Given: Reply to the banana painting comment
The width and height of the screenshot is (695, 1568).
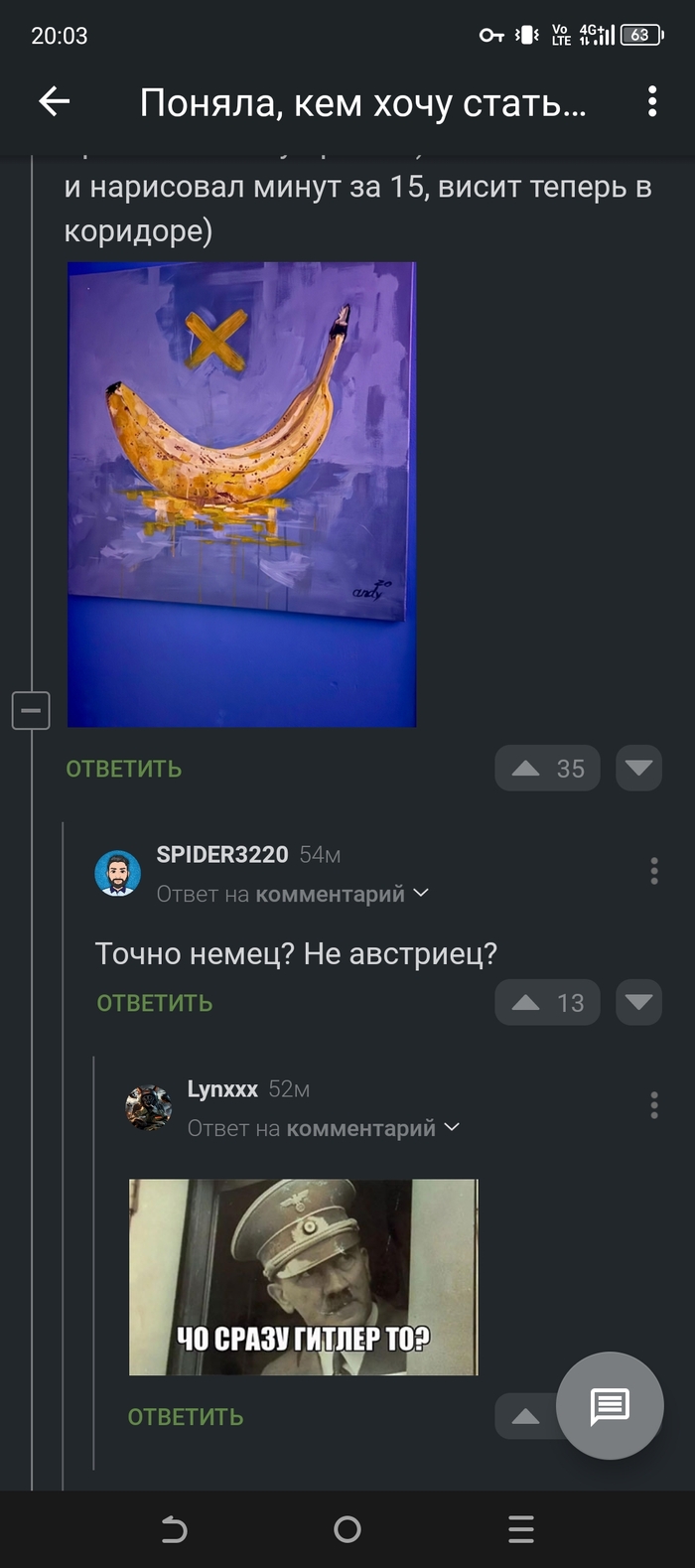Looking at the screenshot, I should pyautogui.click(x=124, y=769).
